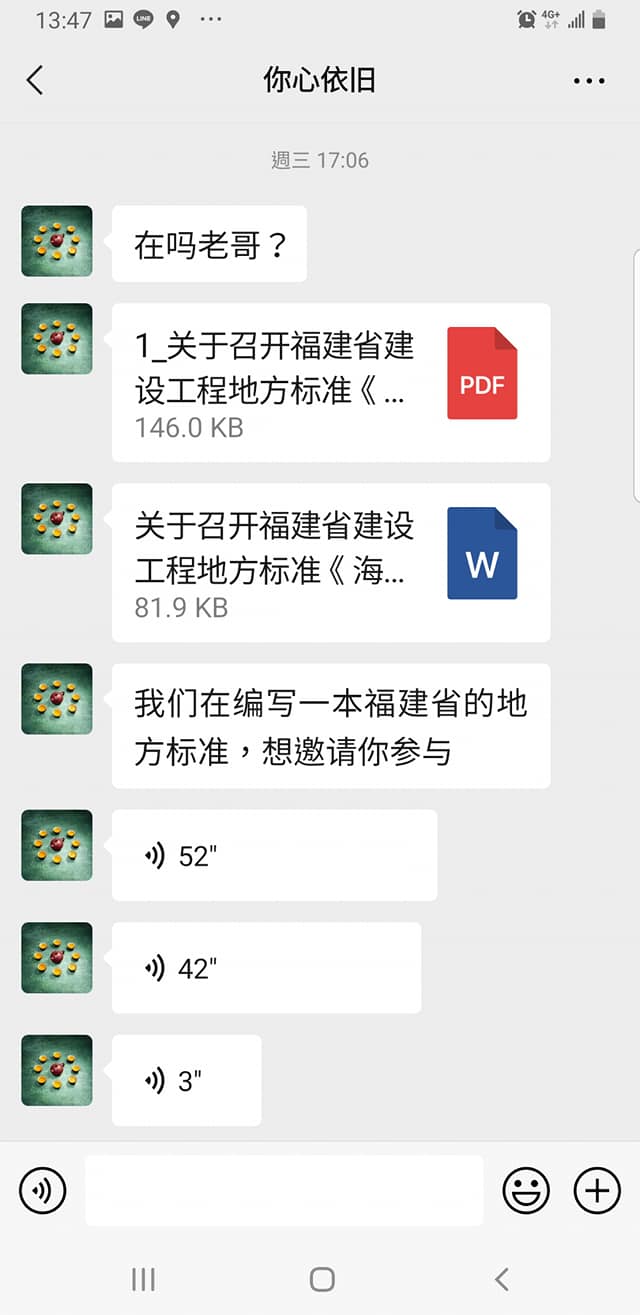Play the 3-second voice message
The image size is (640, 1315).
[x=186, y=1080]
